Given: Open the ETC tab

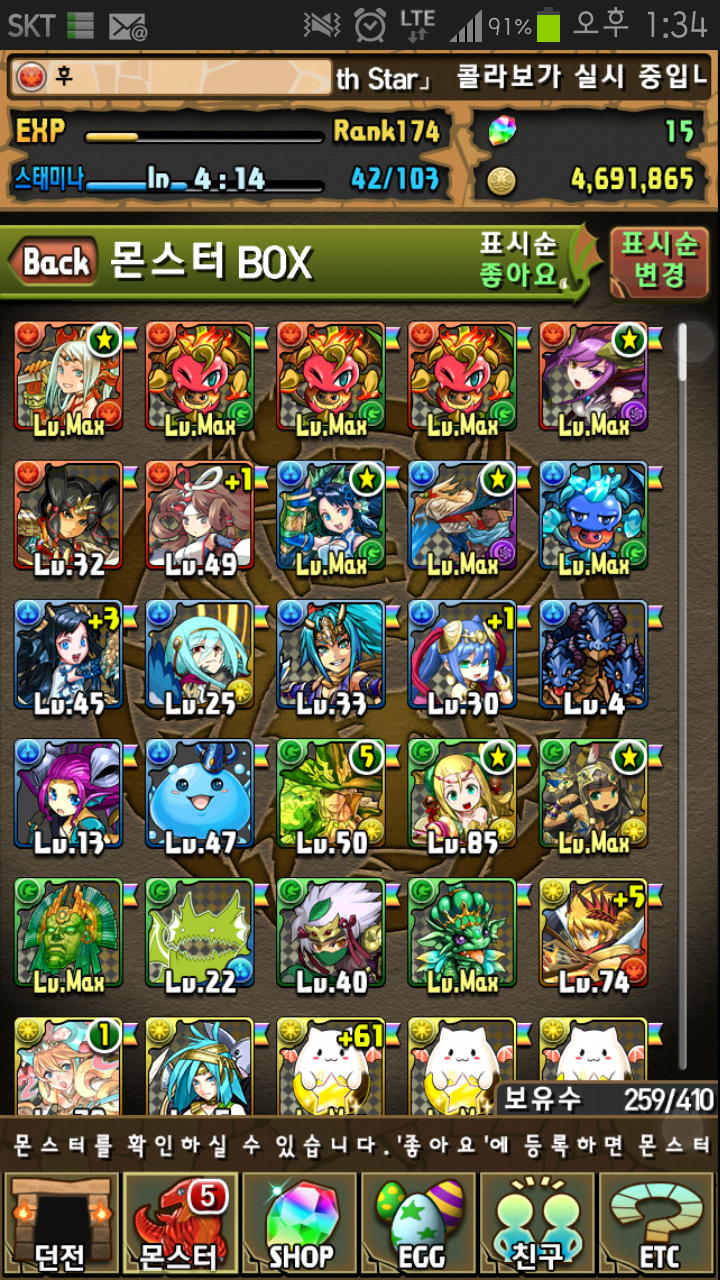Looking at the screenshot, I should pyautogui.click(x=658, y=1224).
